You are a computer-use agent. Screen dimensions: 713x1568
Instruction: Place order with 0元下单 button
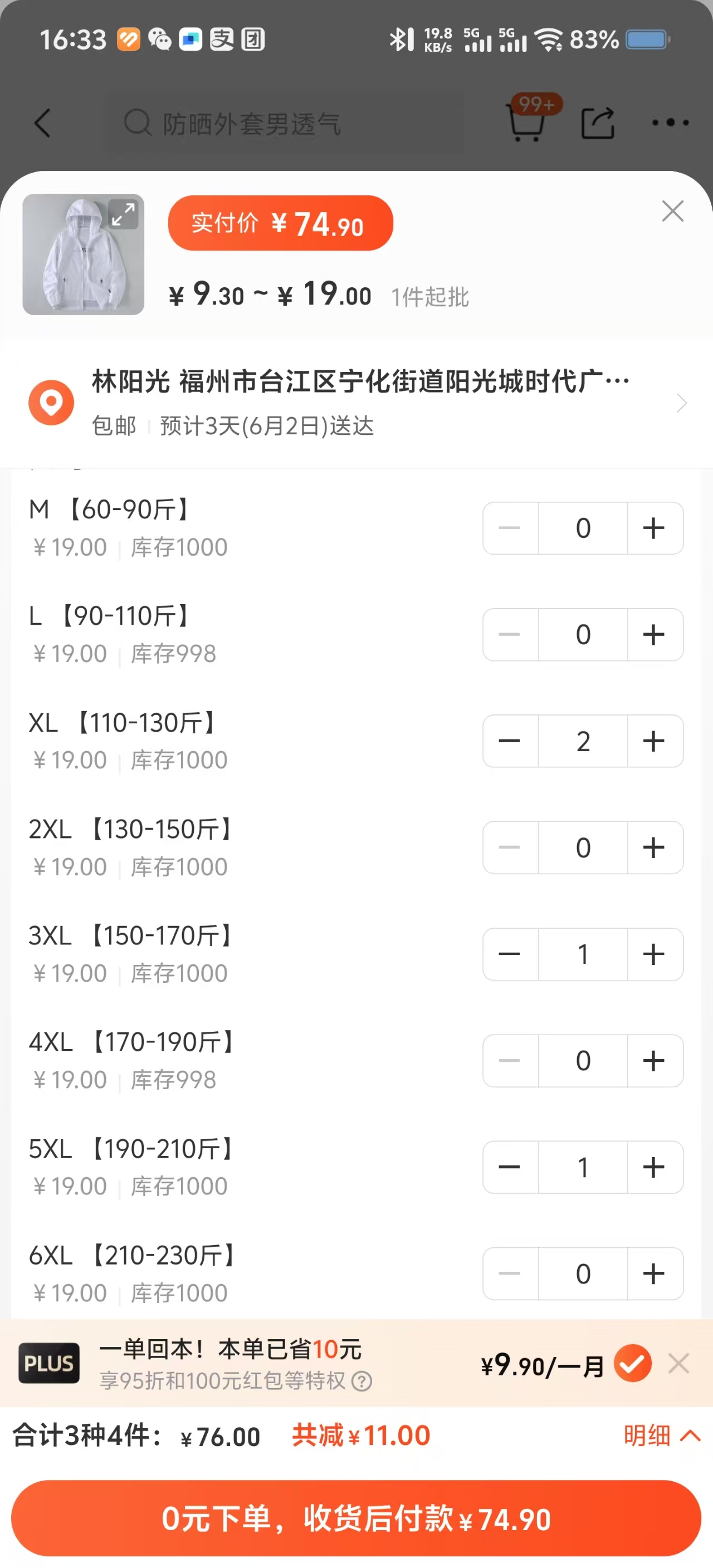click(x=356, y=1518)
